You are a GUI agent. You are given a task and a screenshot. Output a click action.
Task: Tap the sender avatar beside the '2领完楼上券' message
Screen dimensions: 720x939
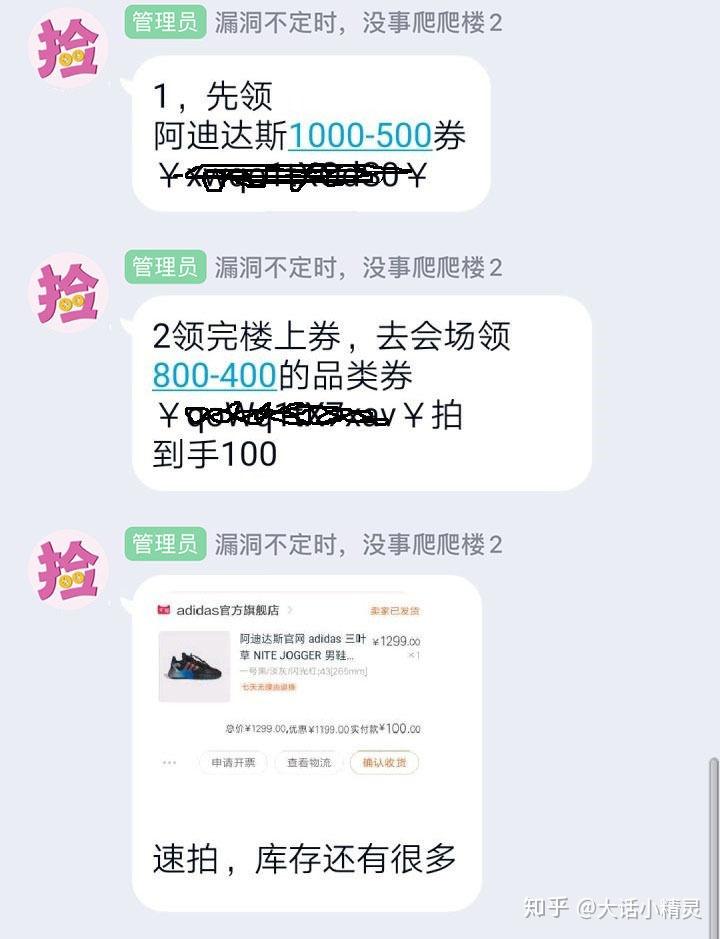pos(68,292)
